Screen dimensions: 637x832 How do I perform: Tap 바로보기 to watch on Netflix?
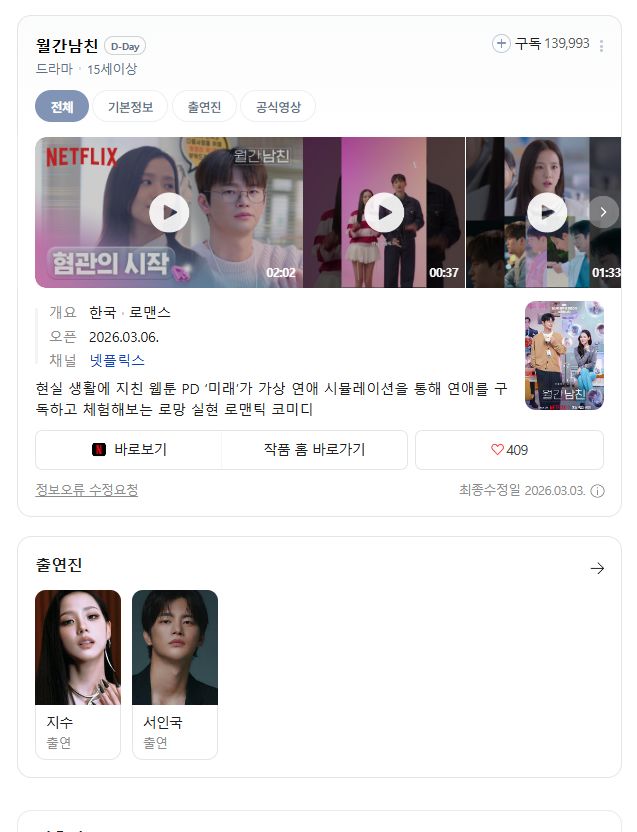tap(129, 450)
